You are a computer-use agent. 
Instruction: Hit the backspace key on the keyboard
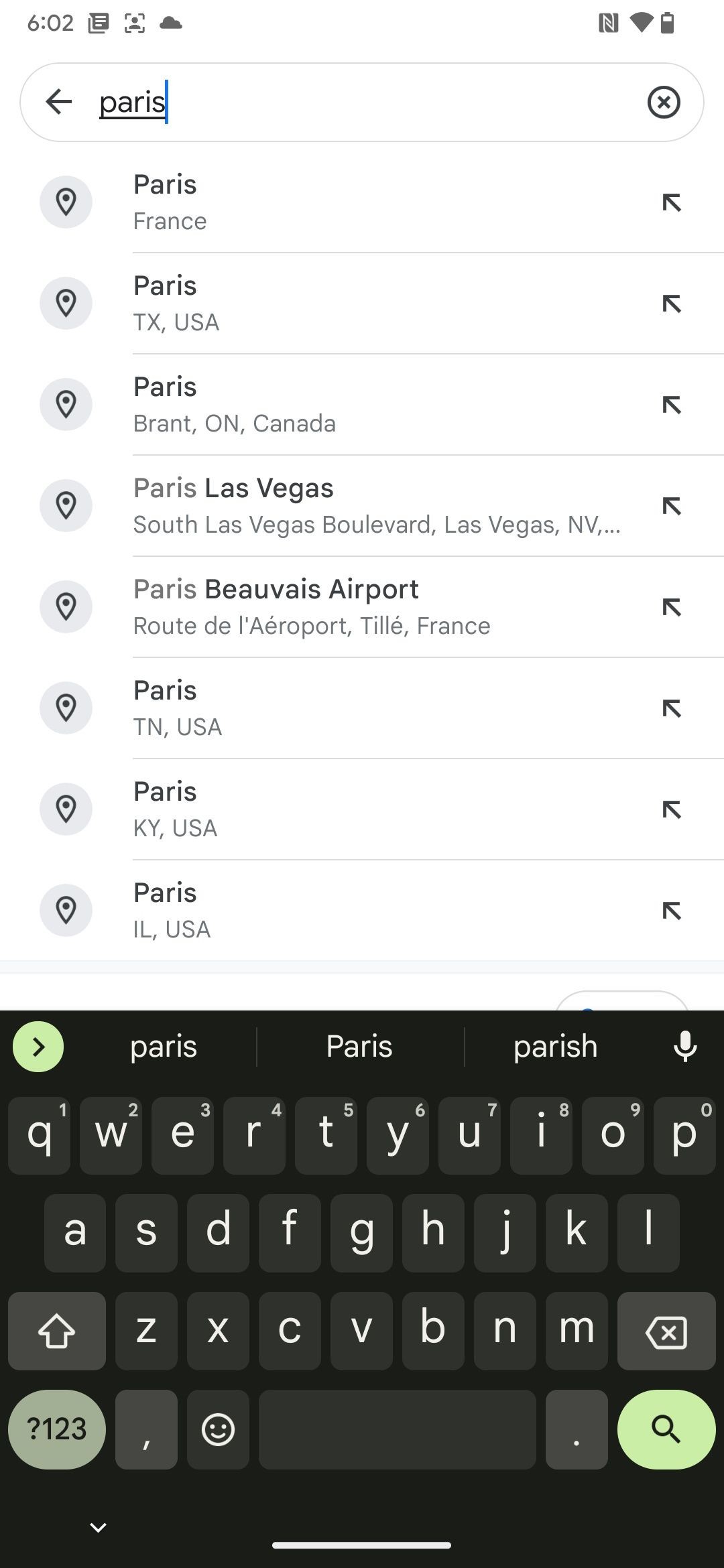pyautogui.click(x=666, y=1331)
